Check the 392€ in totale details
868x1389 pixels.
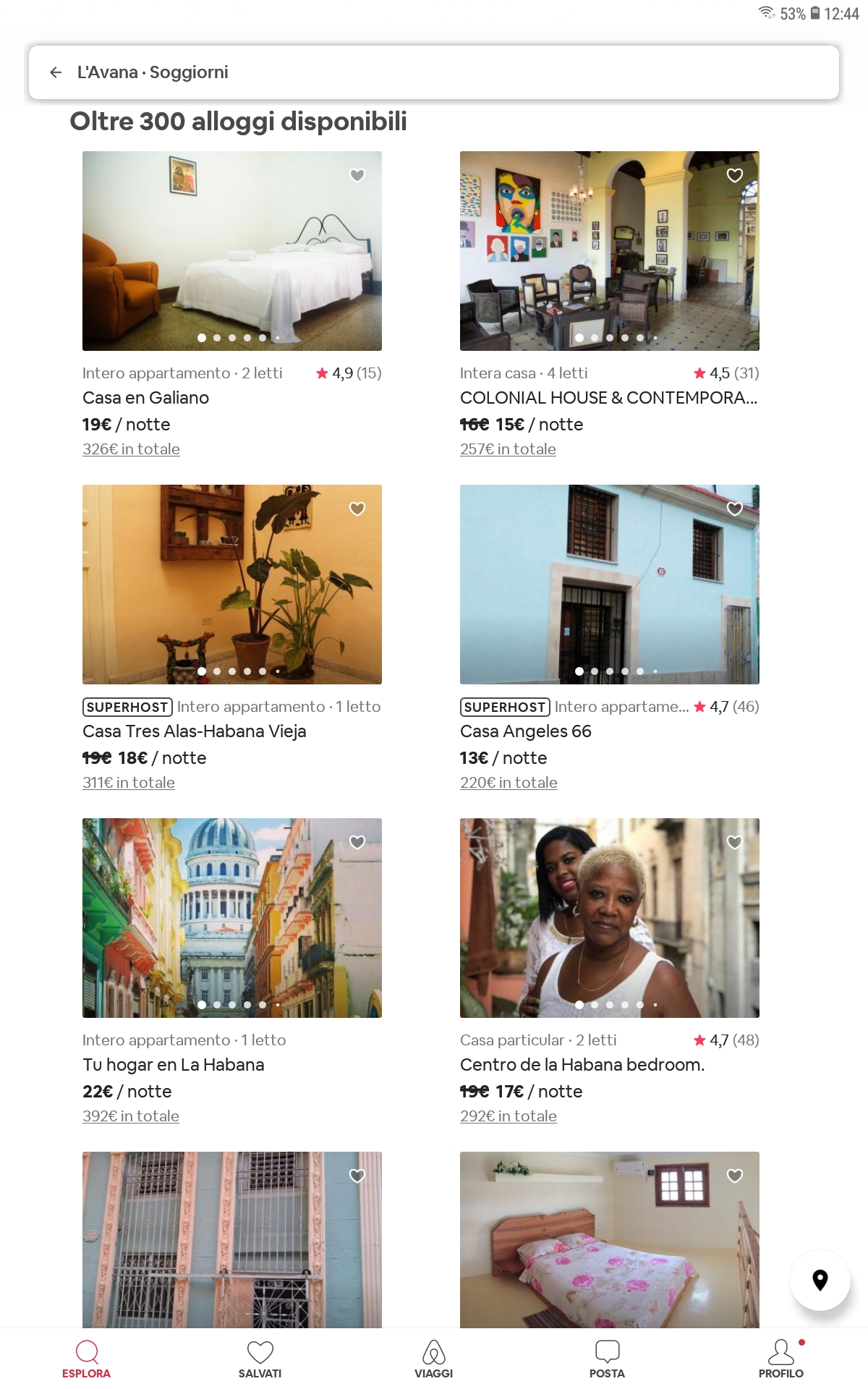[131, 1116]
